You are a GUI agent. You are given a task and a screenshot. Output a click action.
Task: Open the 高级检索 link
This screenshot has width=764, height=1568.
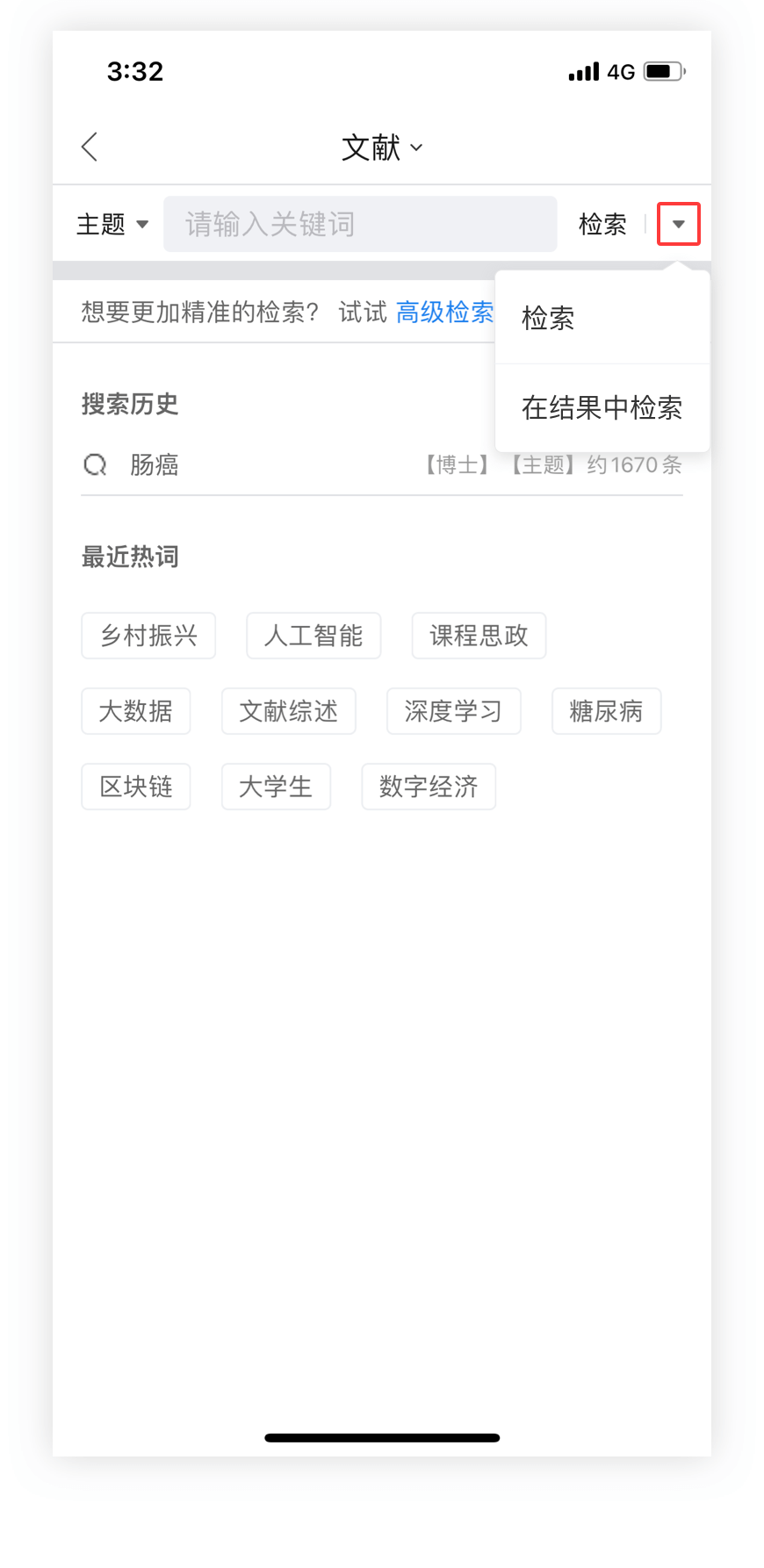click(445, 312)
